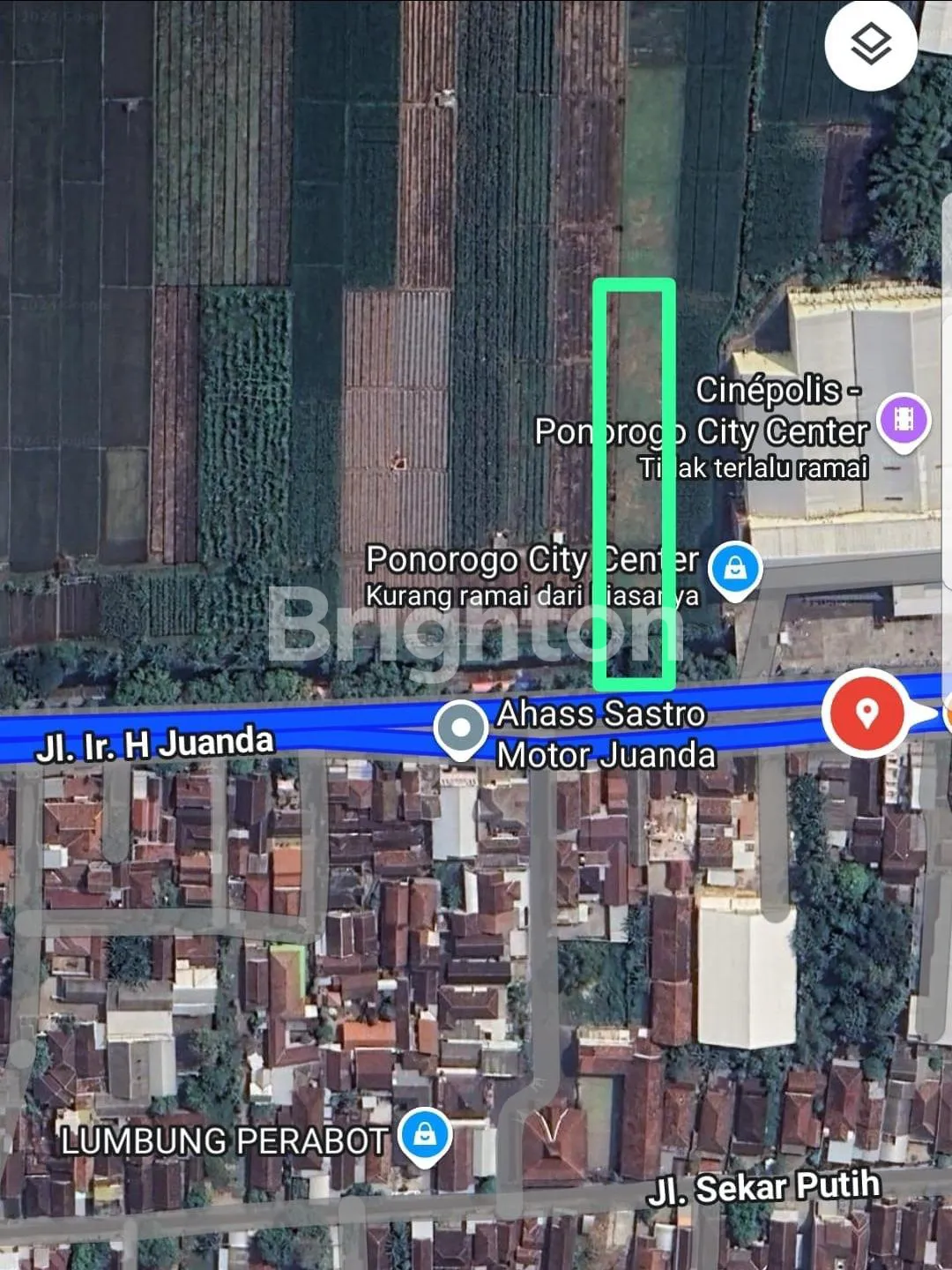Select the Ponorogo City Center shopping pin
The width and height of the screenshot is (952, 1270).
pos(735,569)
